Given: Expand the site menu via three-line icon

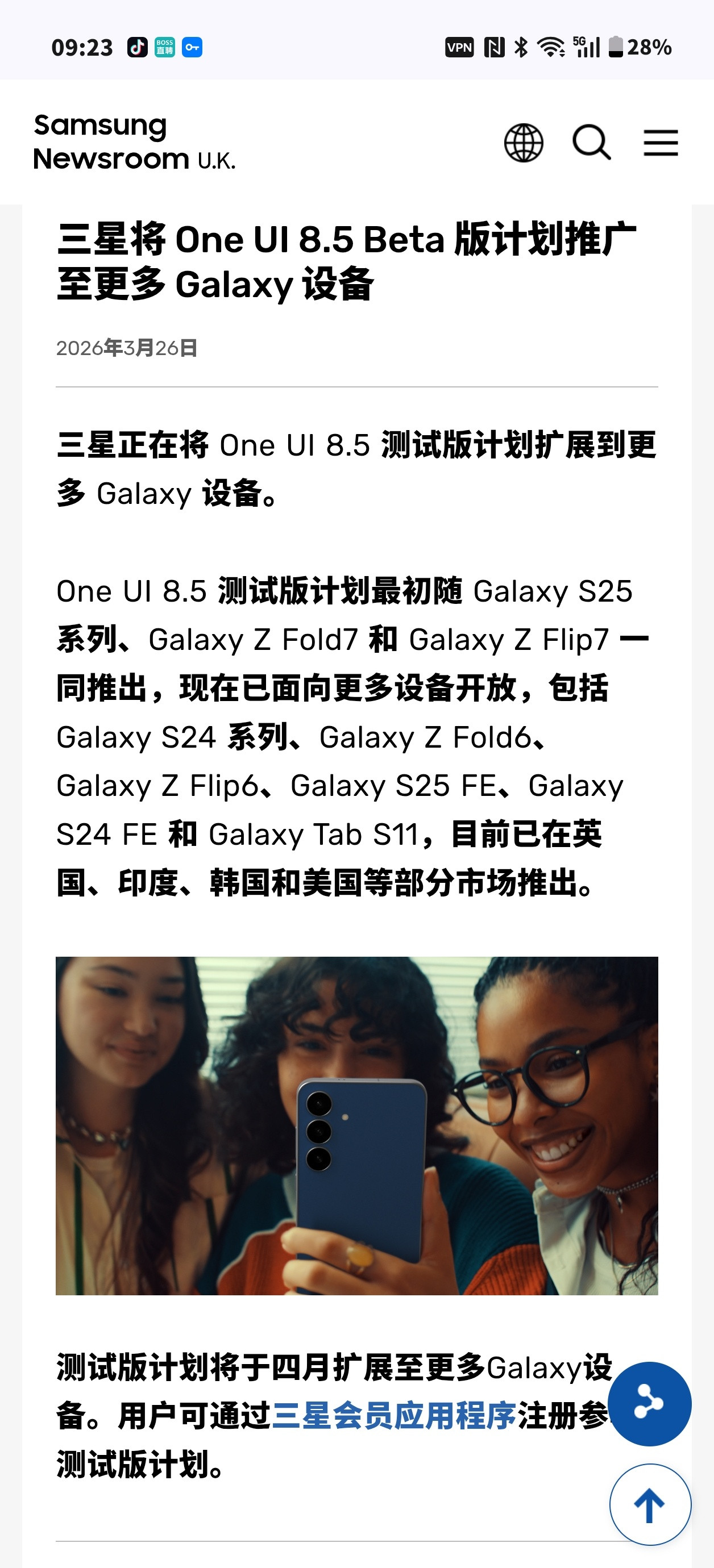Looking at the screenshot, I should pyautogui.click(x=661, y=142).
